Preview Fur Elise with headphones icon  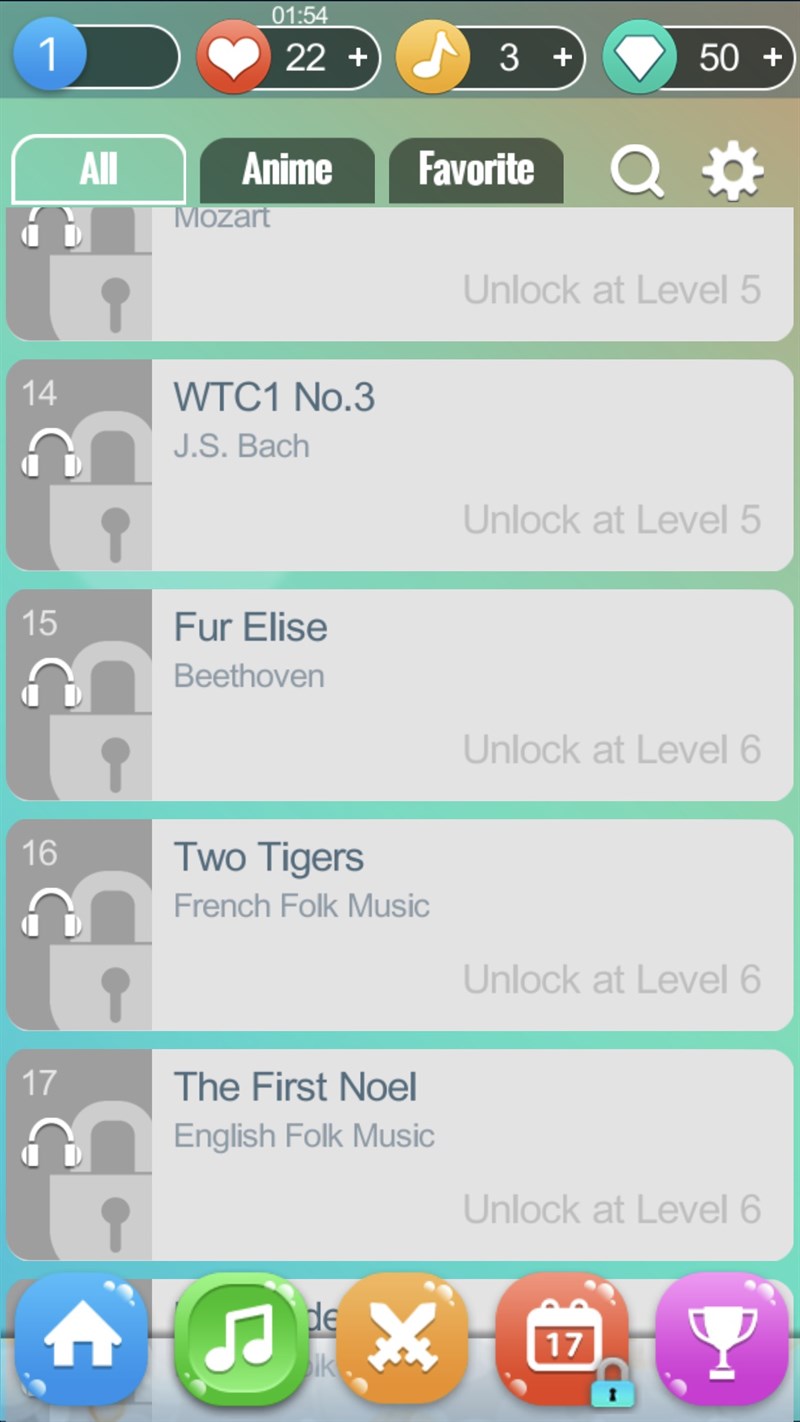pos(51,683)
